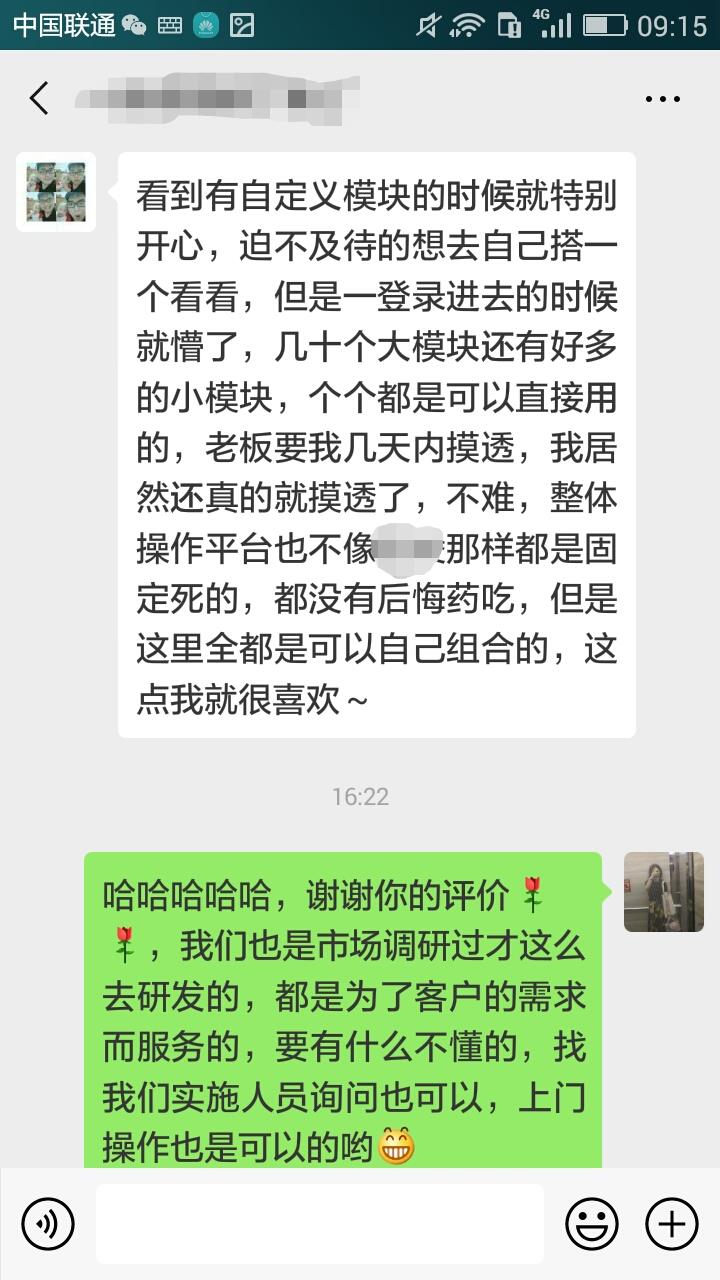This screenshot has height=1280, width=720.
Task: View the sender's profile avatar
Action: click(x=56, y=192)
